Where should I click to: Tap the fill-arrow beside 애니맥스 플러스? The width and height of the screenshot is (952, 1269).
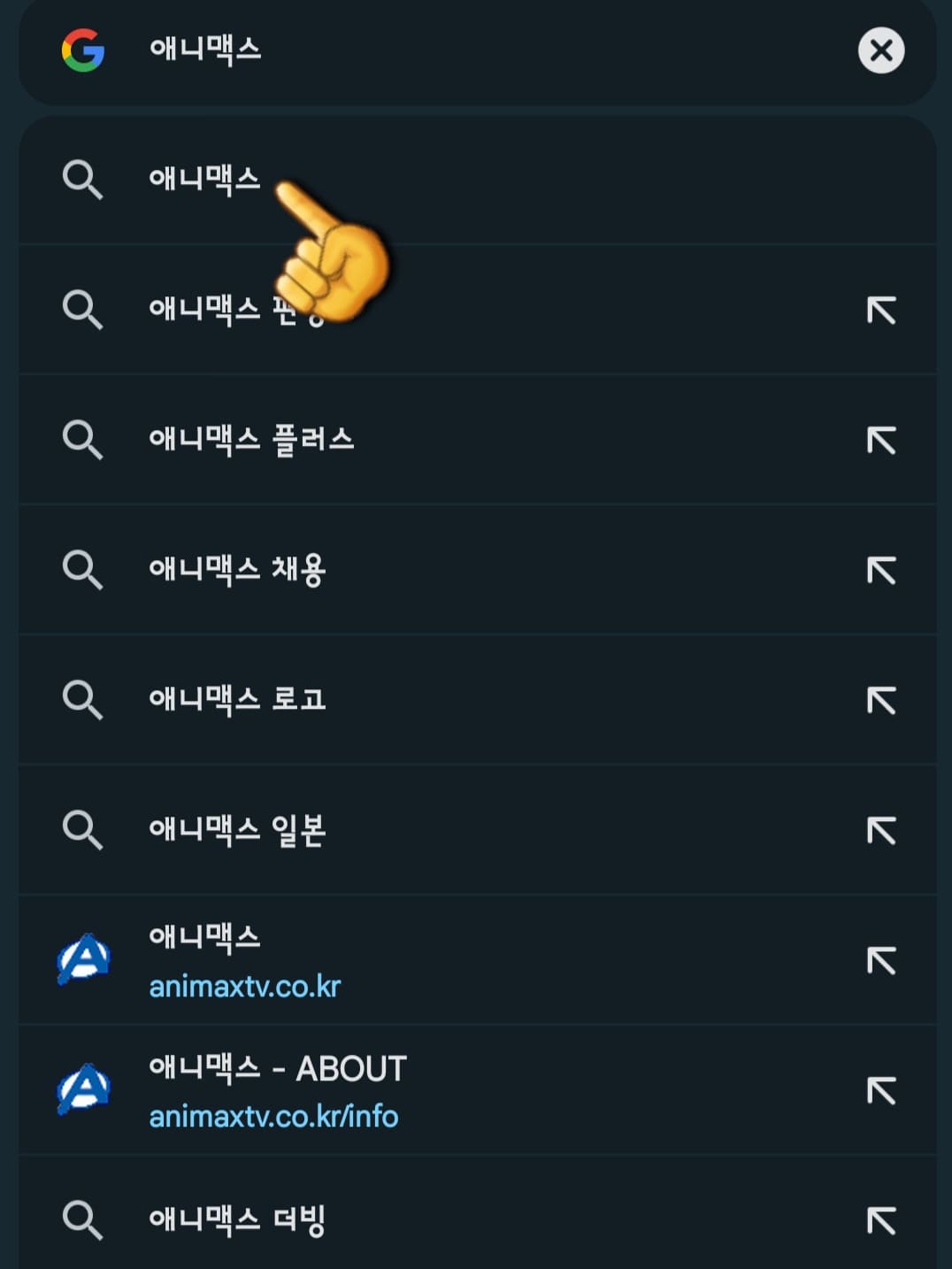[x=881, y=439]
